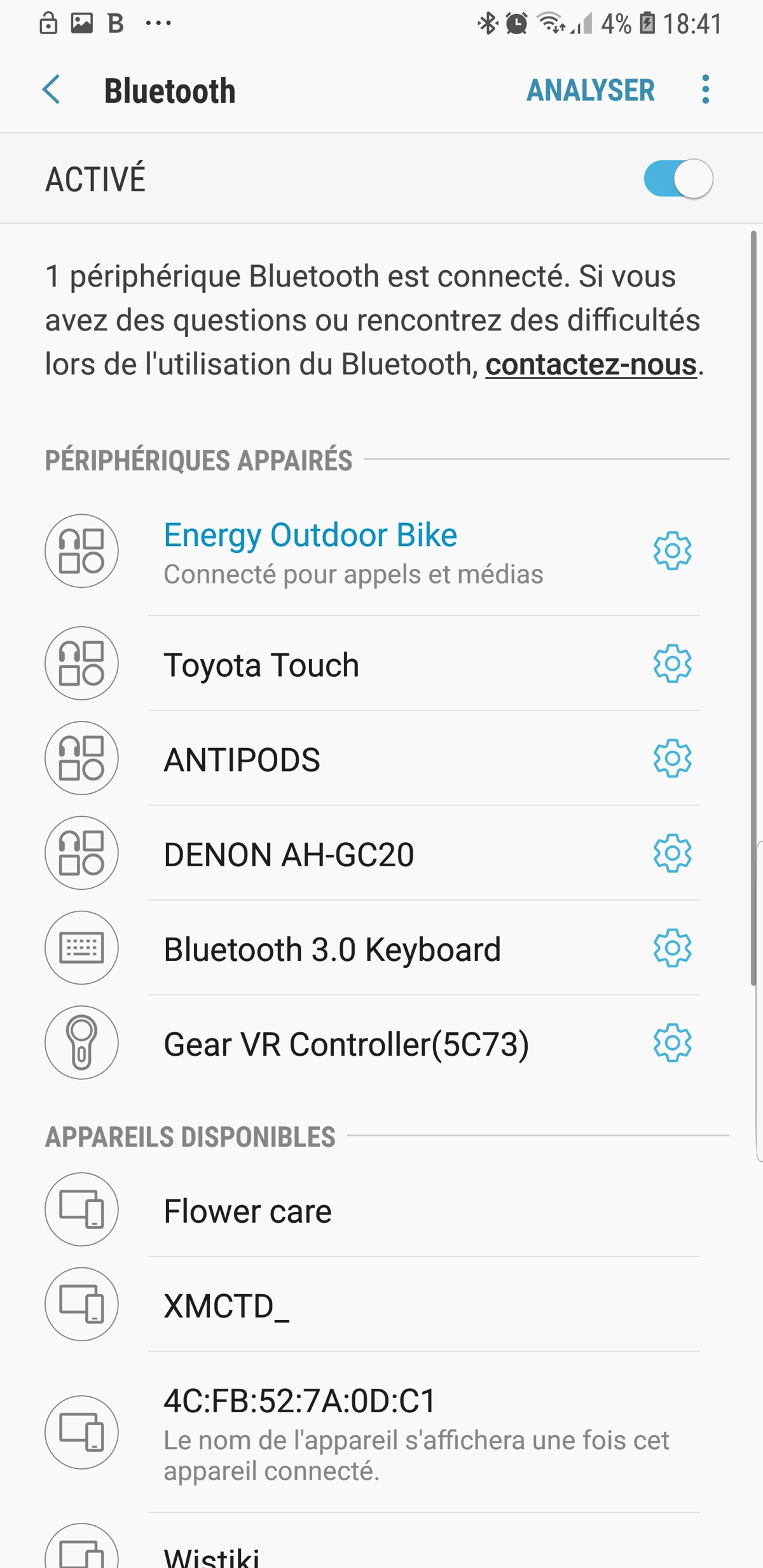Turn off the Bluetooth ACTIVÉ switch

pyautogui.click(x=678, y=179)
